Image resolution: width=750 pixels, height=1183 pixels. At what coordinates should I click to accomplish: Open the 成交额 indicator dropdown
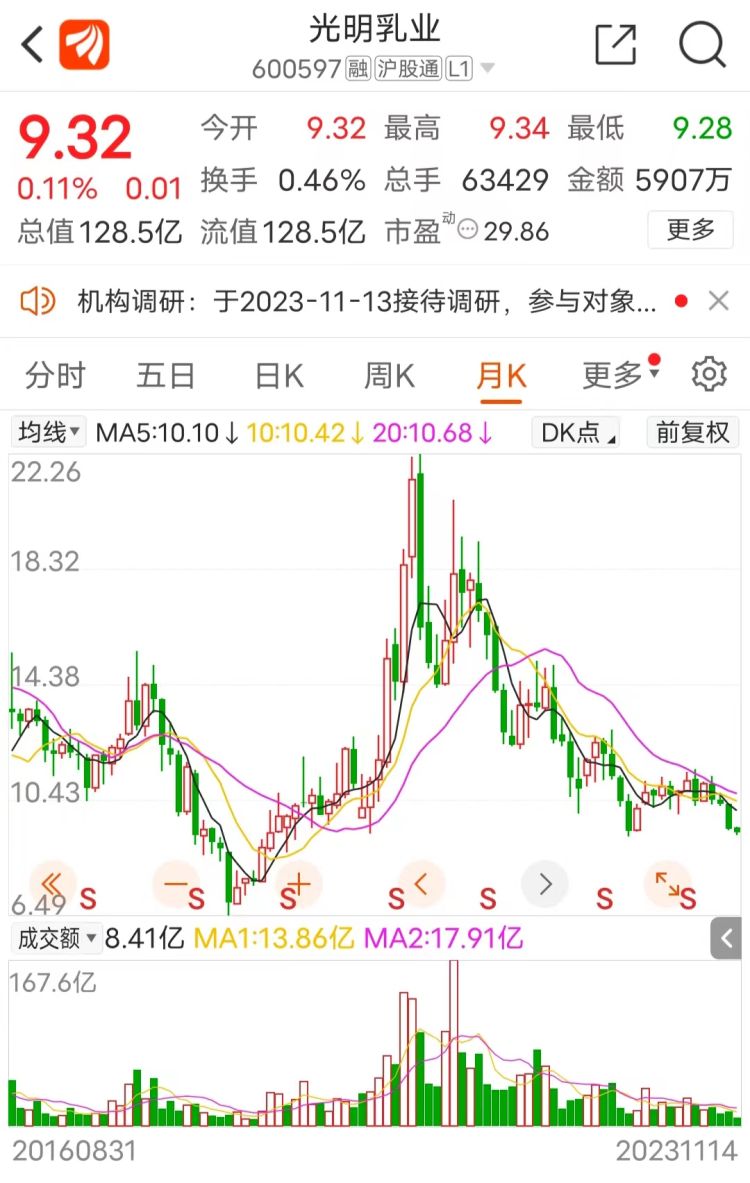(x=56, y=939)
